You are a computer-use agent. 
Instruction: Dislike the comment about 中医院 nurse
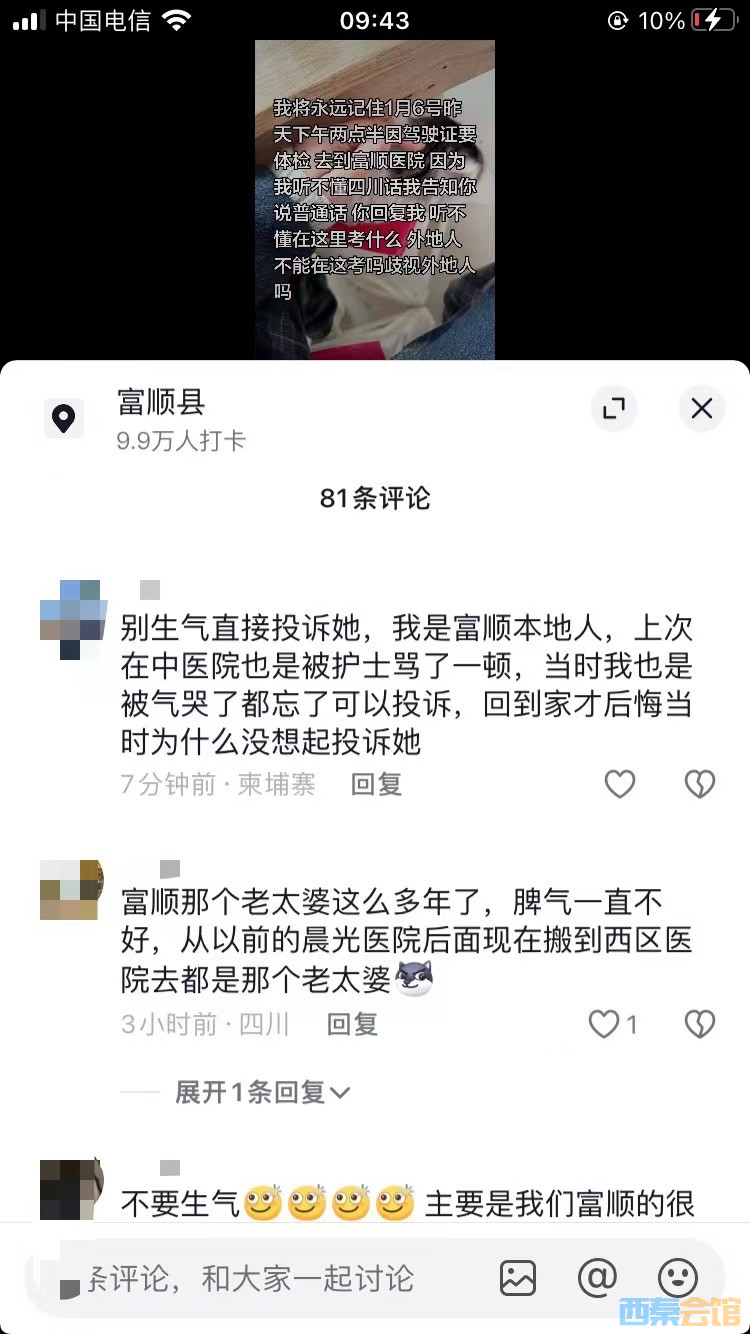pos(699,785)
